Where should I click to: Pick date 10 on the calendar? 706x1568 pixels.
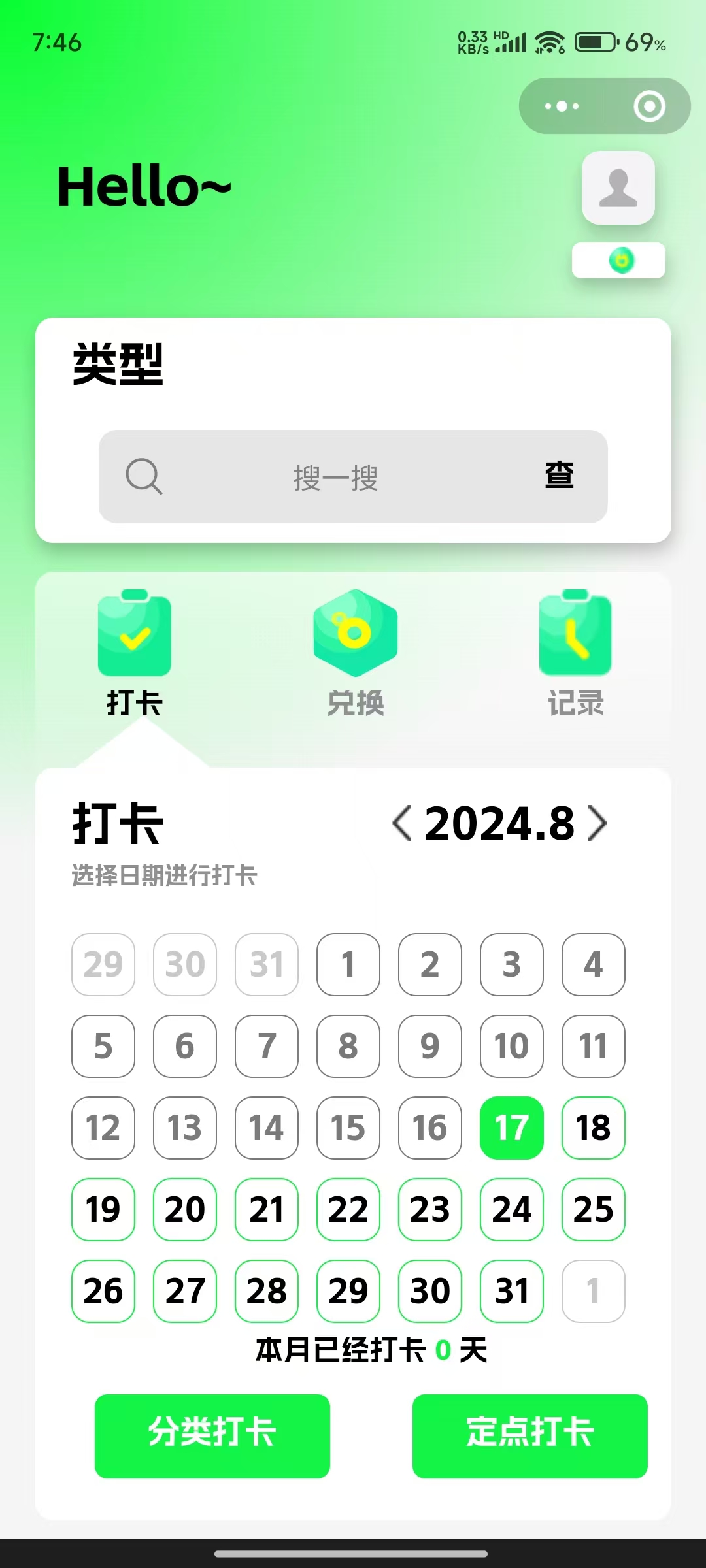coord(511,1046)
